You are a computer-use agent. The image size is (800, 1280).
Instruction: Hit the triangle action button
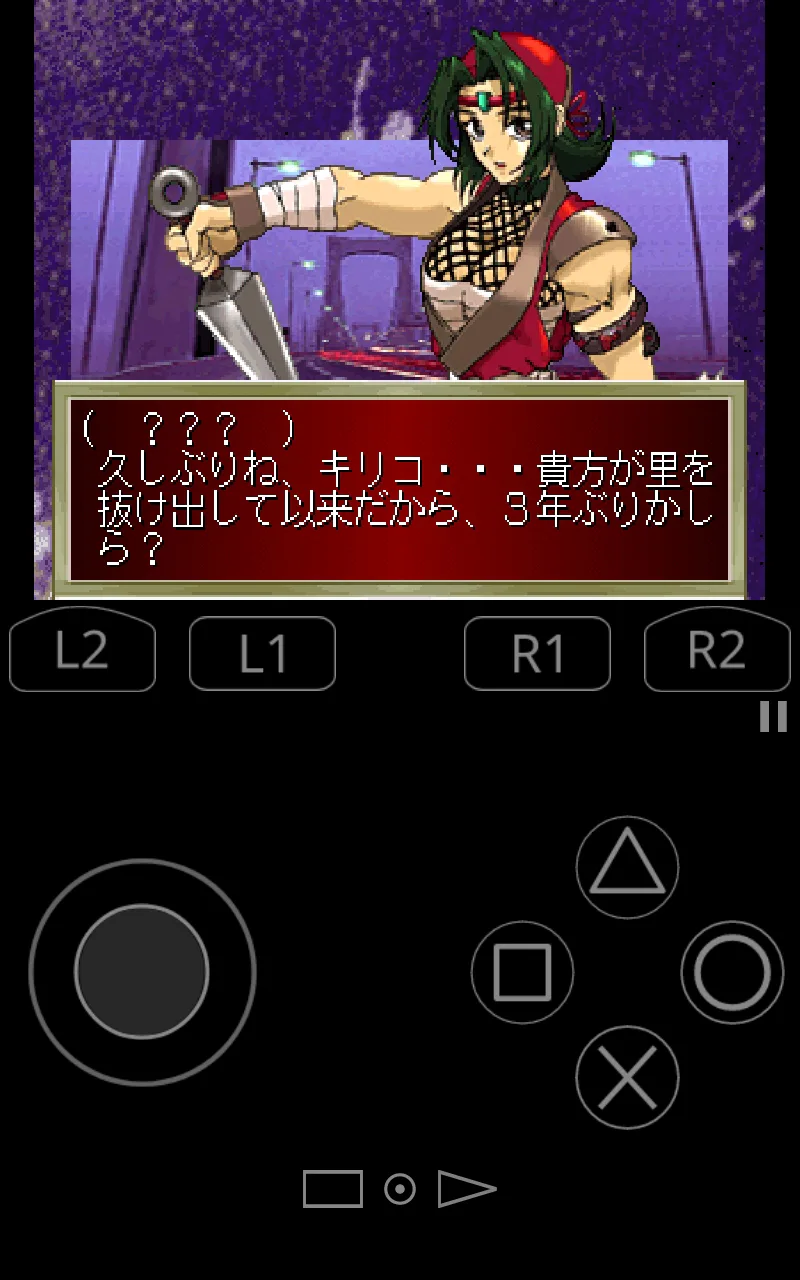coord(627,867)
